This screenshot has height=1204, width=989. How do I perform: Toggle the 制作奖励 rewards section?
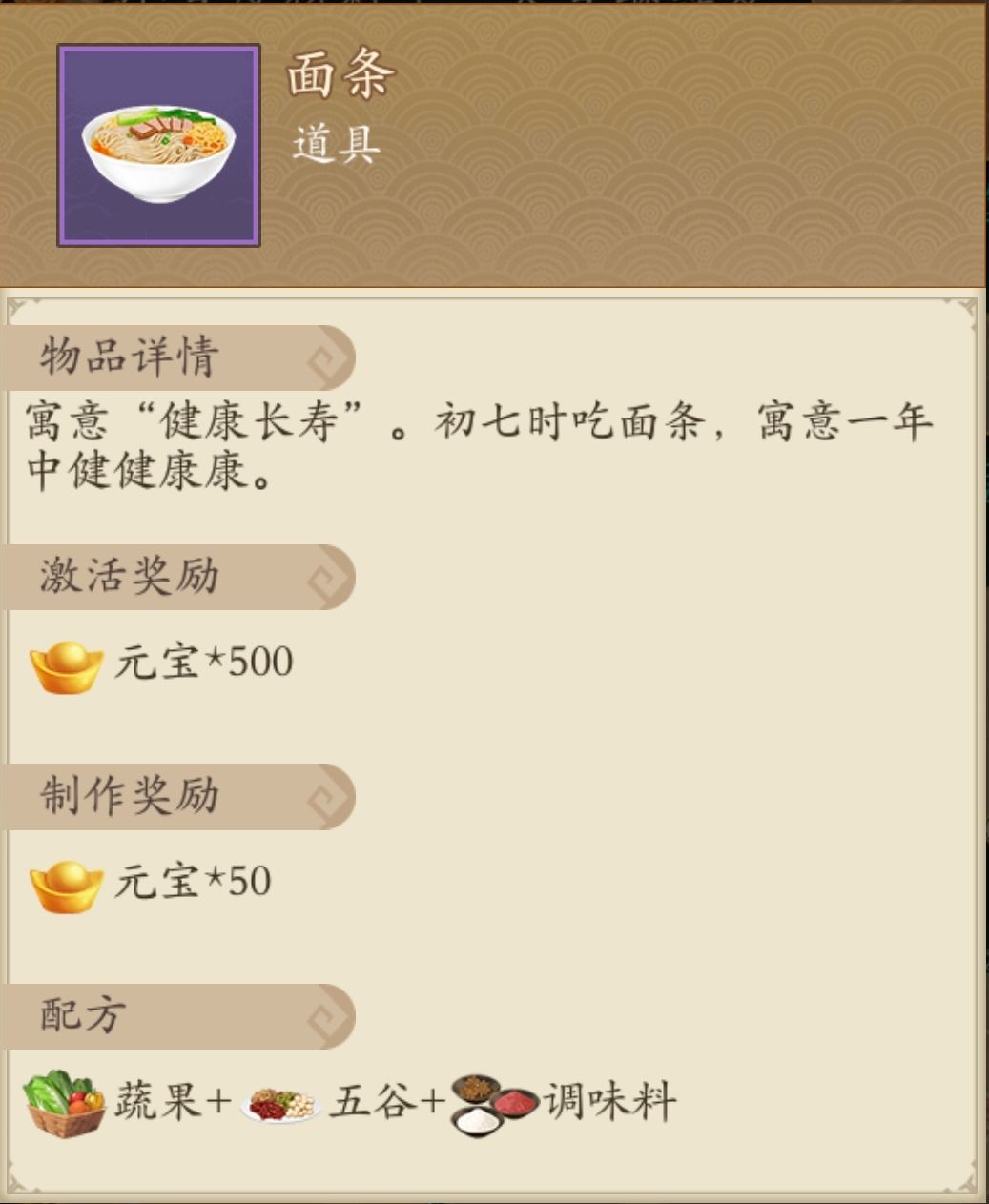tap(129, 794)
